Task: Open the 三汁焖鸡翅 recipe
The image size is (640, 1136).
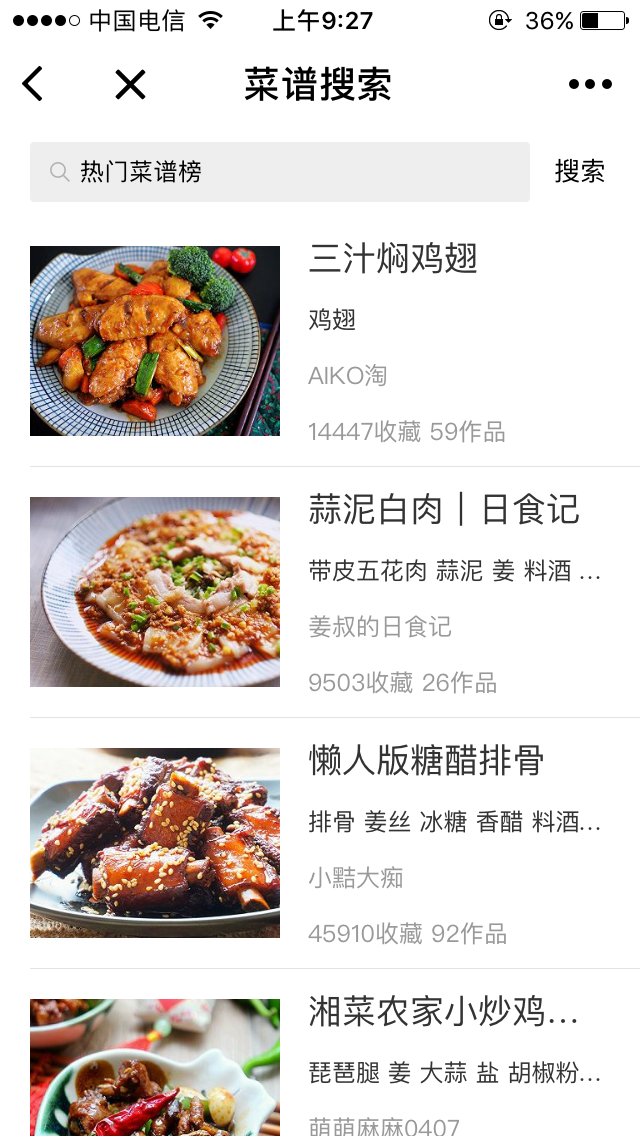Action: [393, 259]
